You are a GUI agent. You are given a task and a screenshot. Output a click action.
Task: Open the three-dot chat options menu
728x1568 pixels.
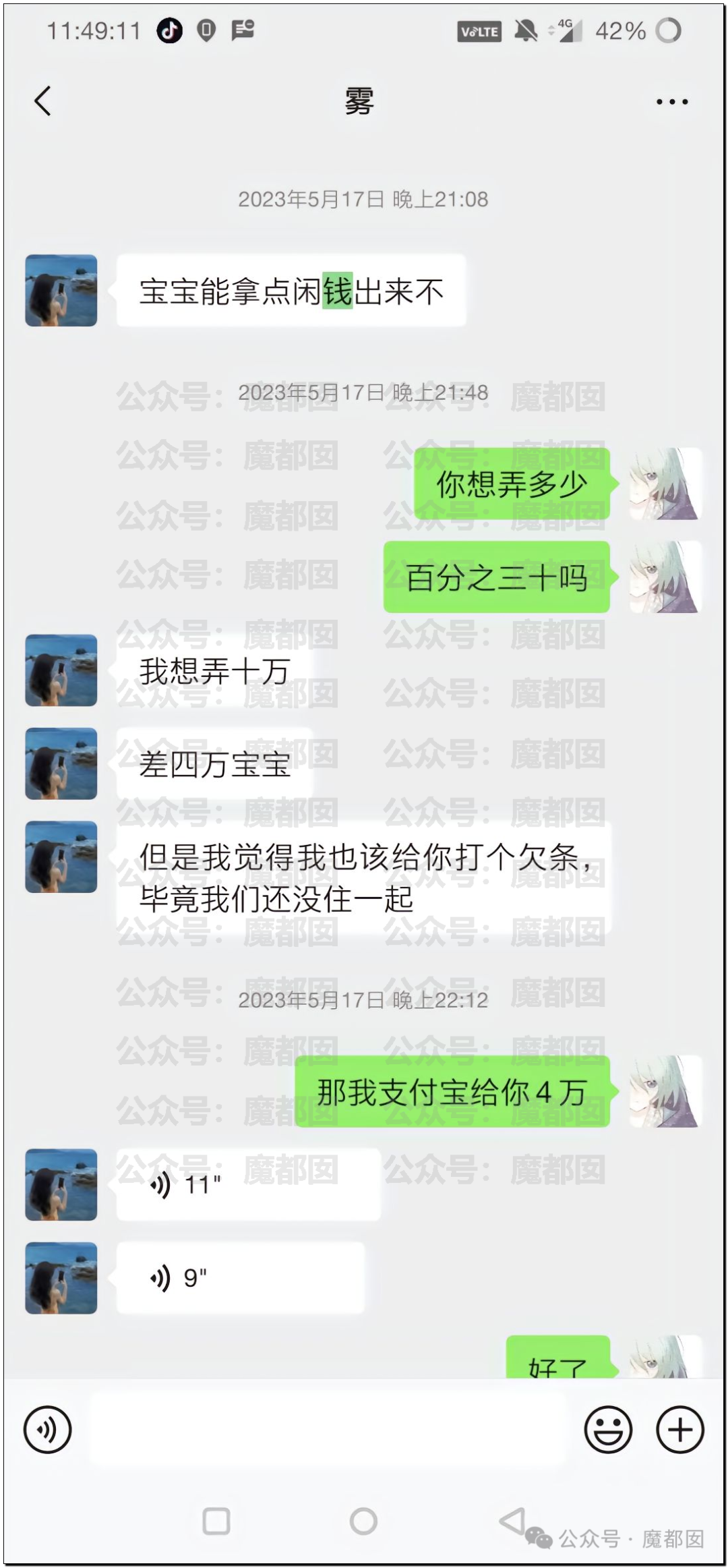point(672,102)
